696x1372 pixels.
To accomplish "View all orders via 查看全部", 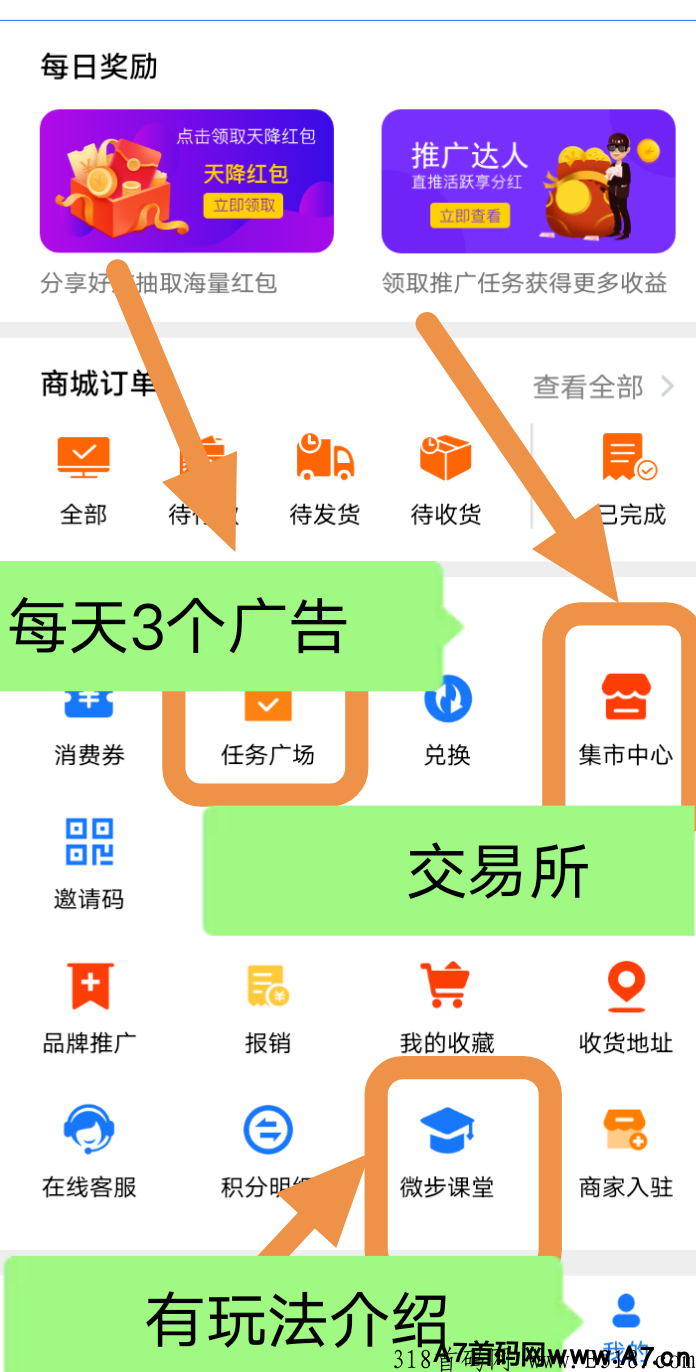I will coord(602,386).
